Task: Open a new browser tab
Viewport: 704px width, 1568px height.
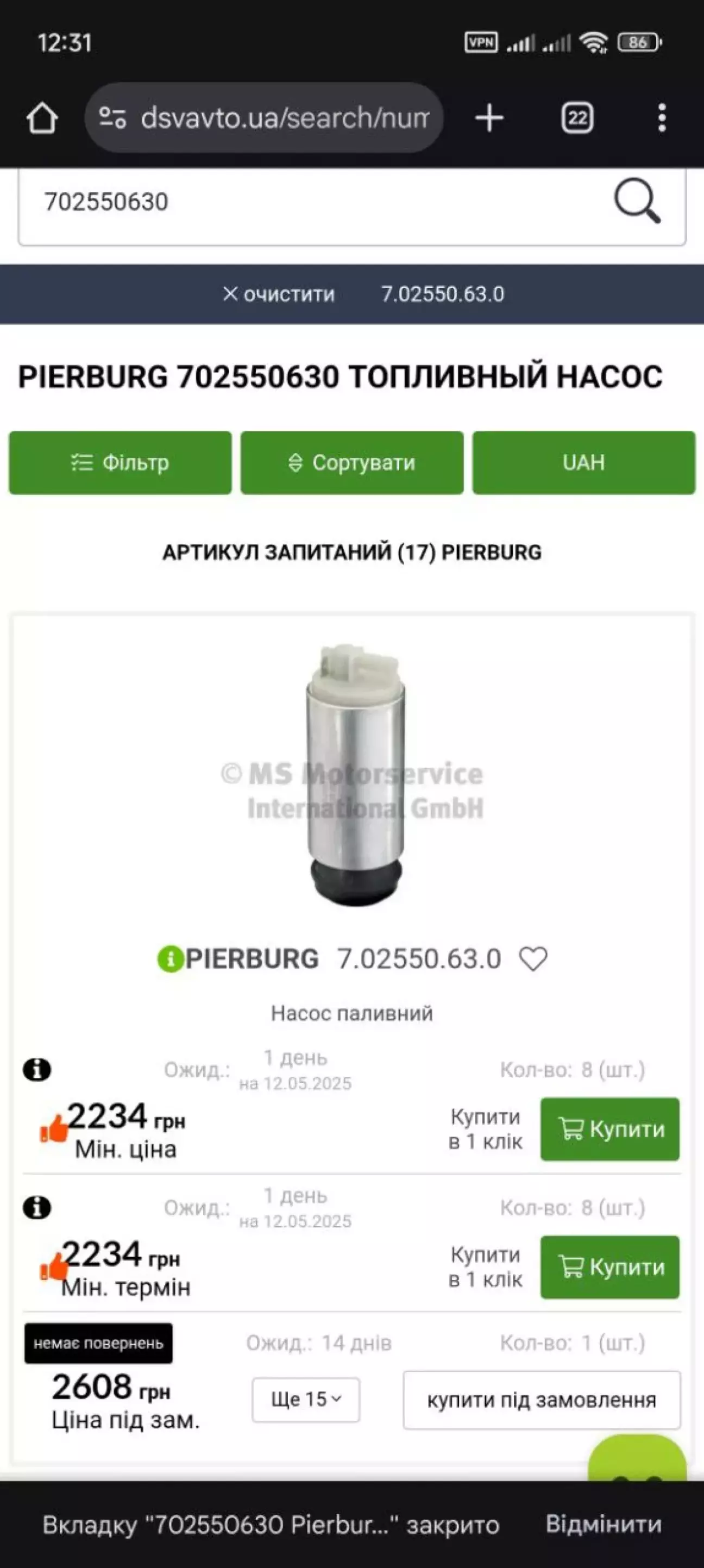Action: [489, 117]
